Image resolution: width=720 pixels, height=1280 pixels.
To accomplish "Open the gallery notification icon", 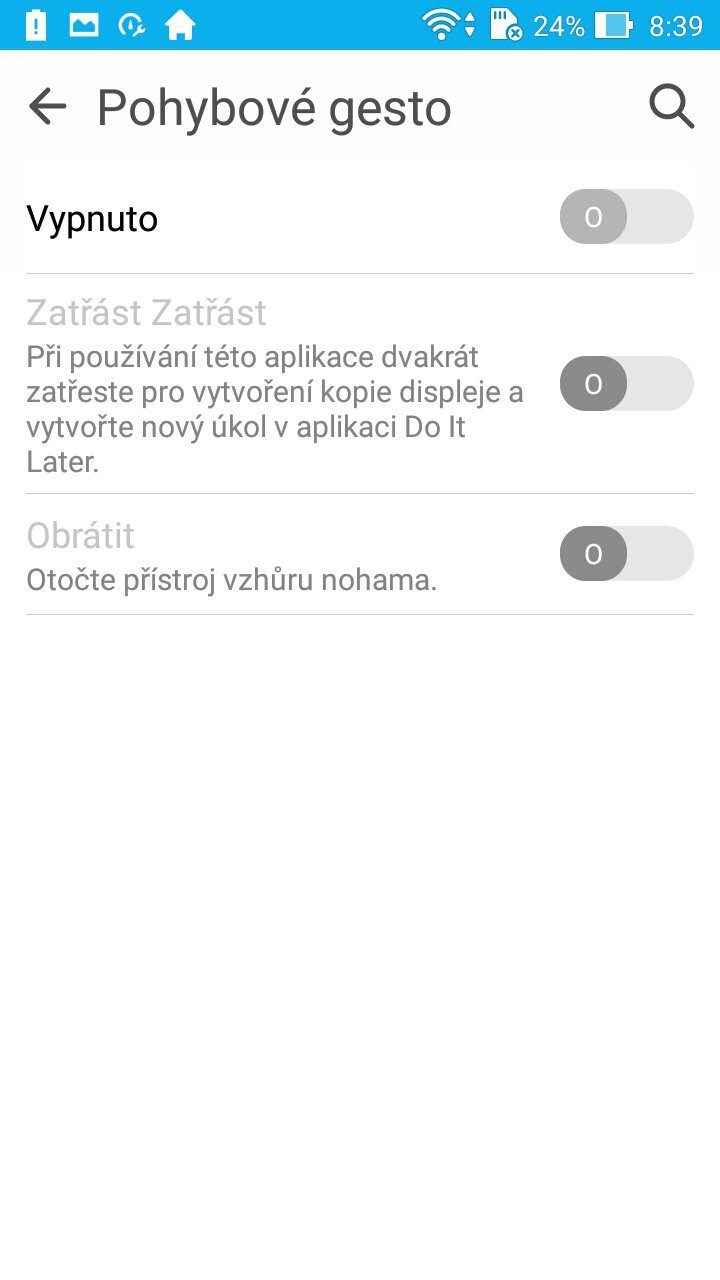I will [x=84, y=25].
